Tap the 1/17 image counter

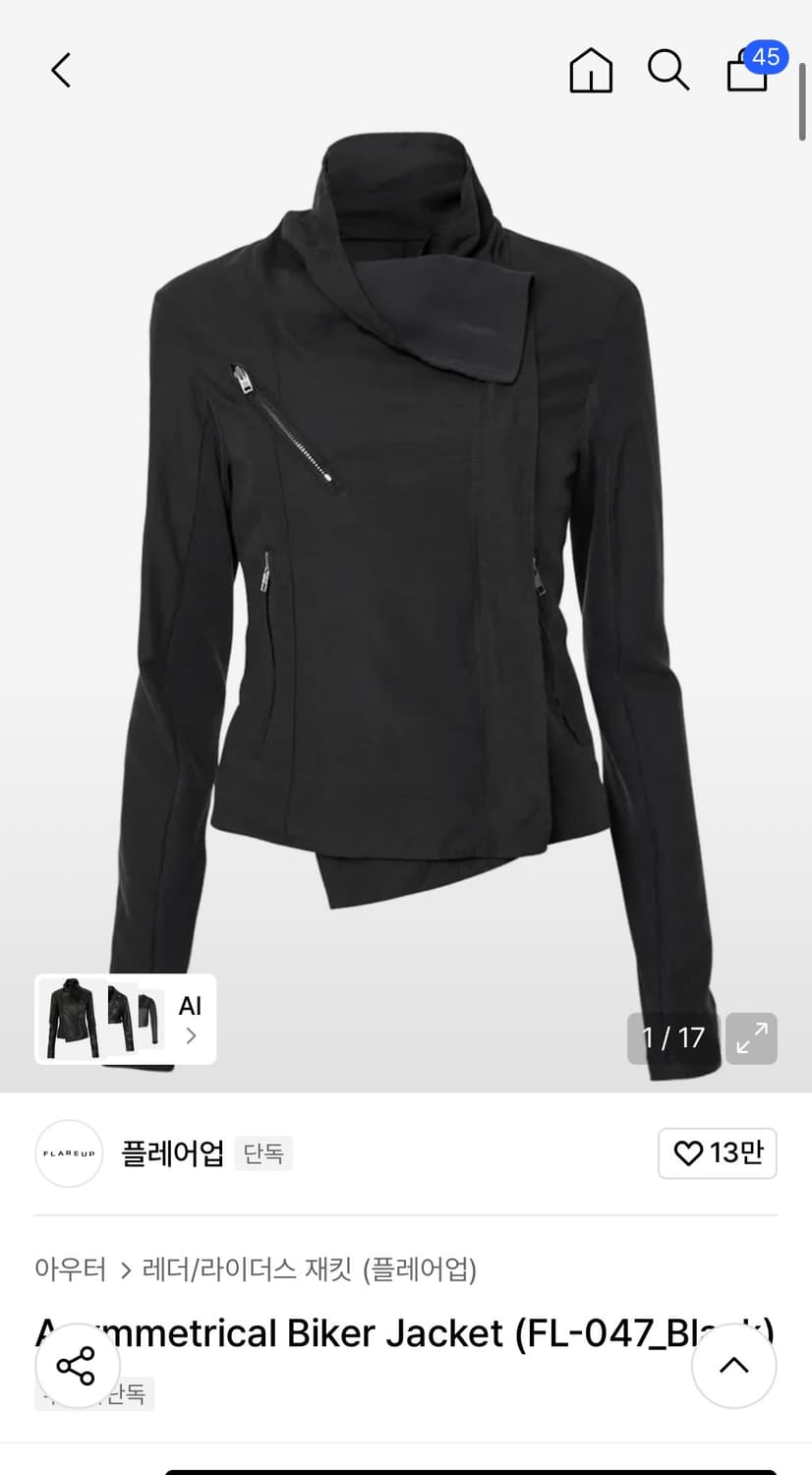[x=671, y=1038]
